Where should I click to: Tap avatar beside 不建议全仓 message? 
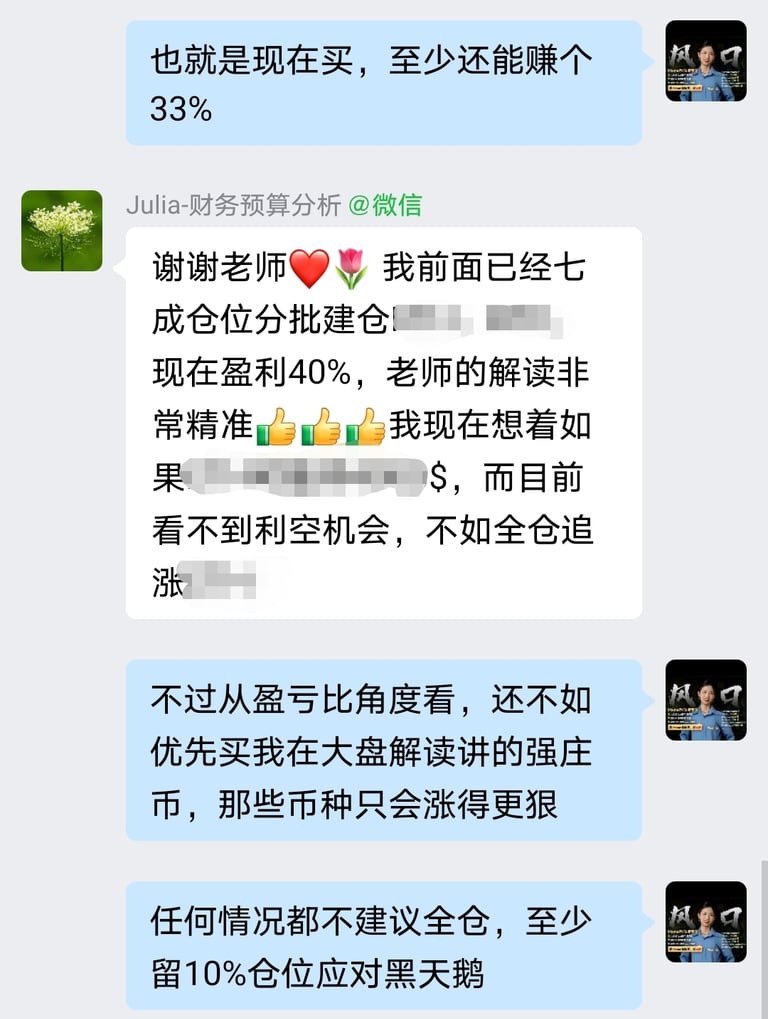pyautogui.click(x=706, y=922)
